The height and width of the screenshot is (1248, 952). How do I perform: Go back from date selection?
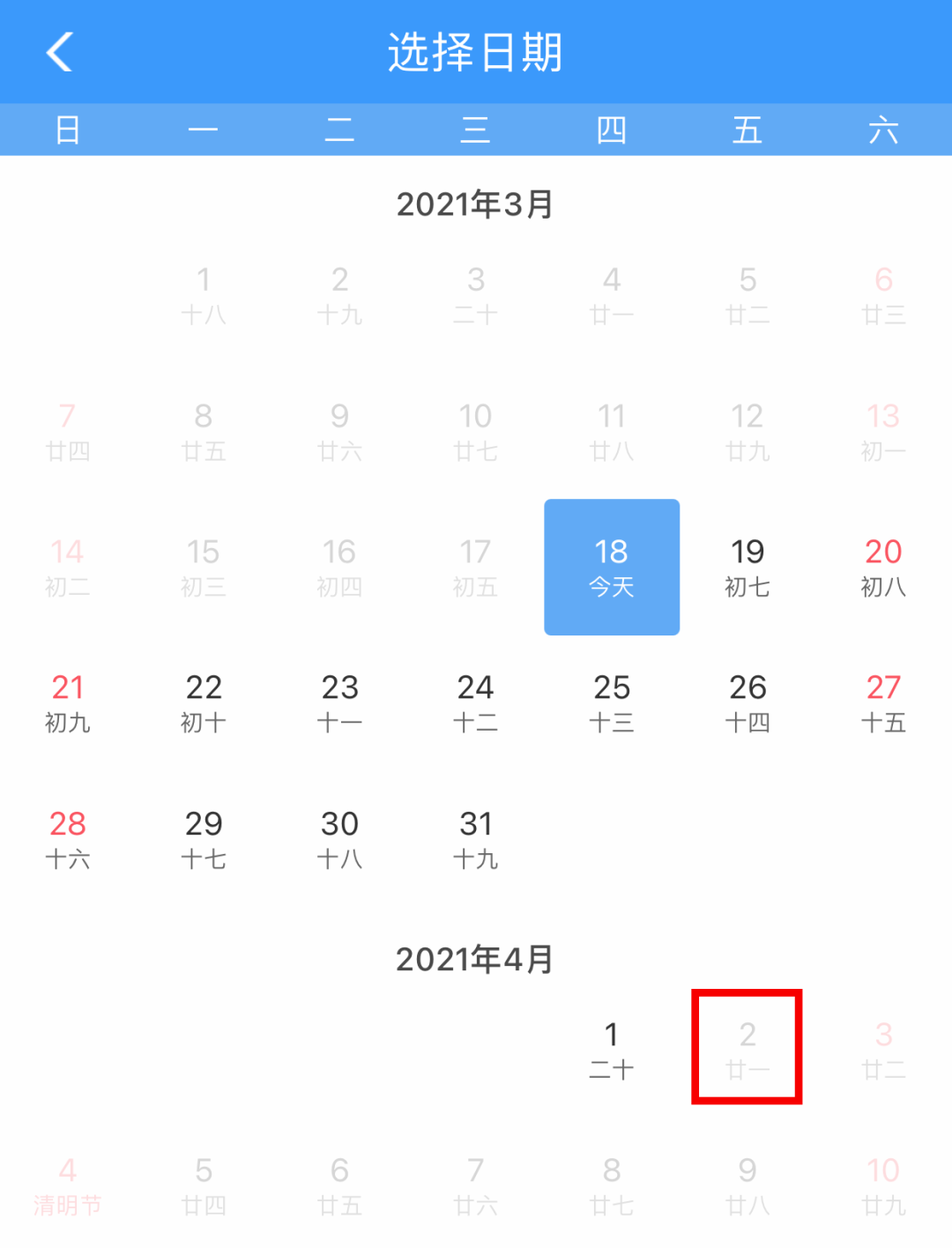(x=59, y=52)
